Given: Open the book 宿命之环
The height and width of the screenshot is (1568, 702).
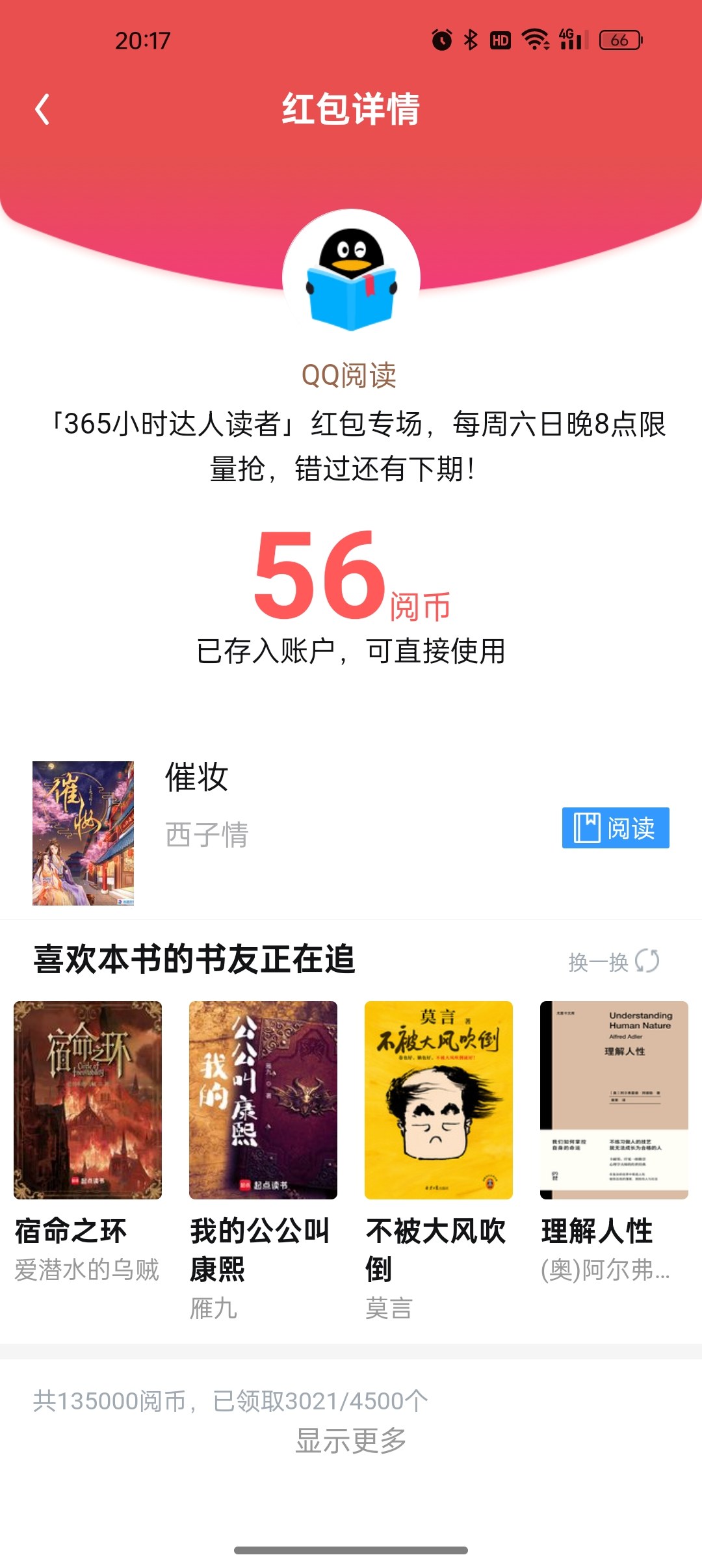Looking at the screenshot, I should pyautogui.click(x=88, y=1100).
